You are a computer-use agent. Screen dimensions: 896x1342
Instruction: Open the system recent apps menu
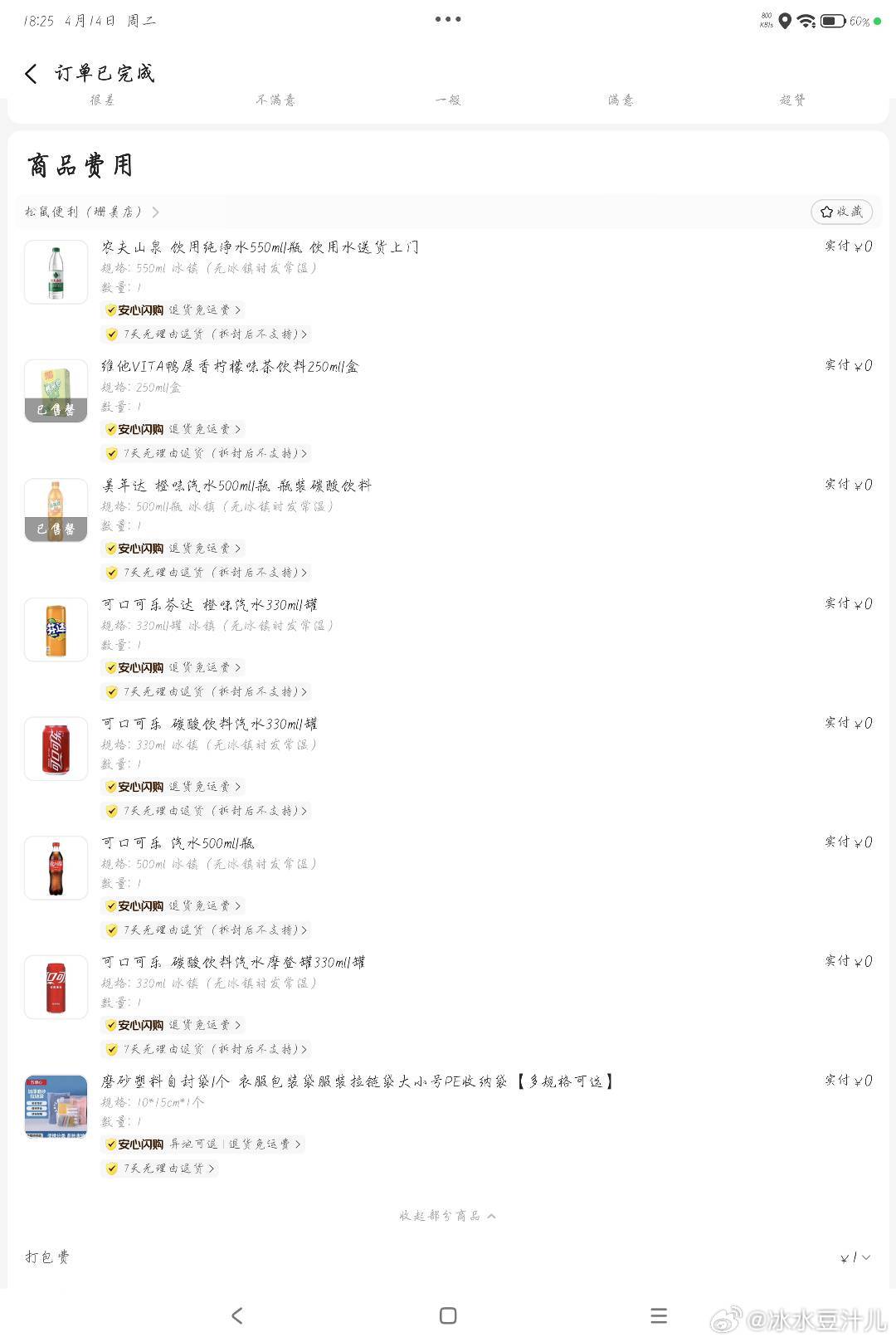(x=659, y=1315)
